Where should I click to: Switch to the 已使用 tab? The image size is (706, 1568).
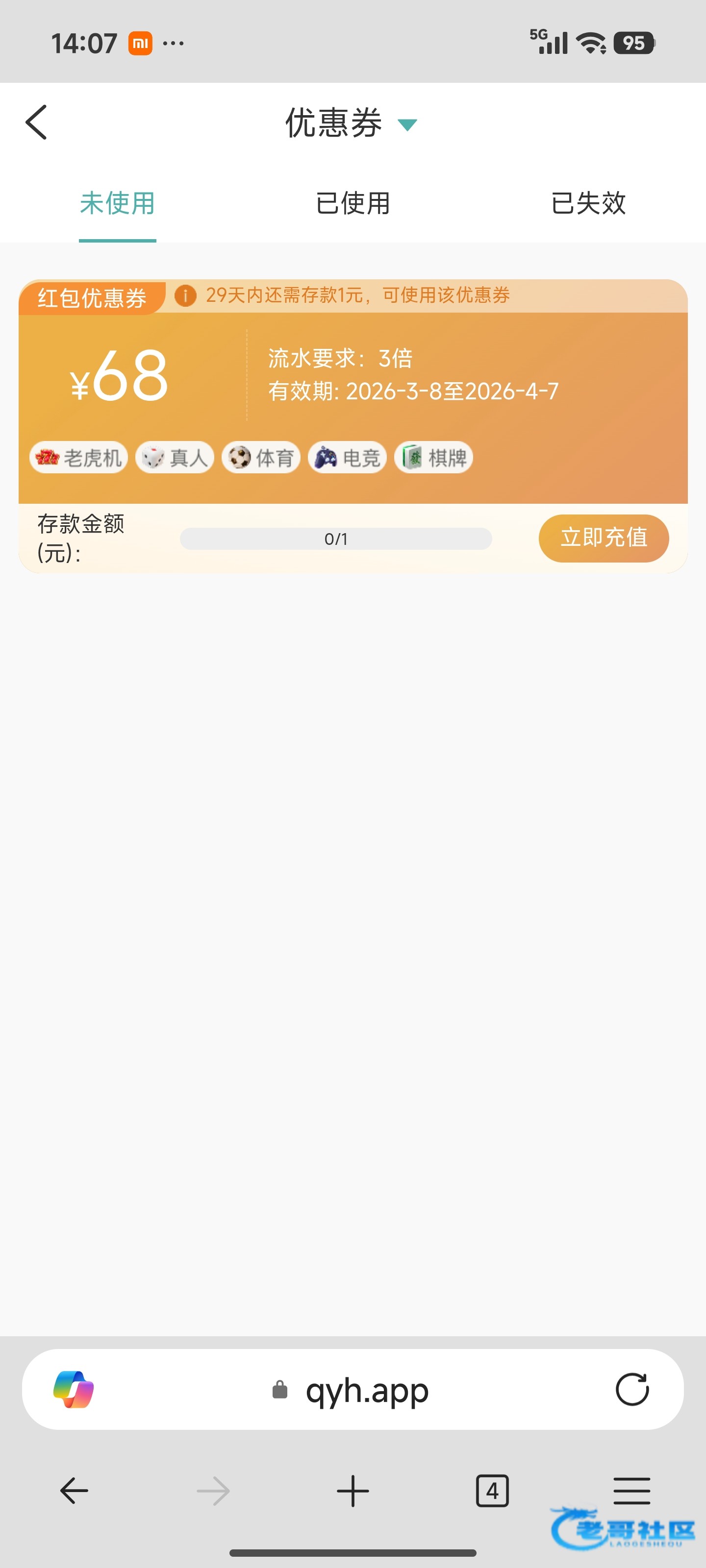click(x=353, y=203)
